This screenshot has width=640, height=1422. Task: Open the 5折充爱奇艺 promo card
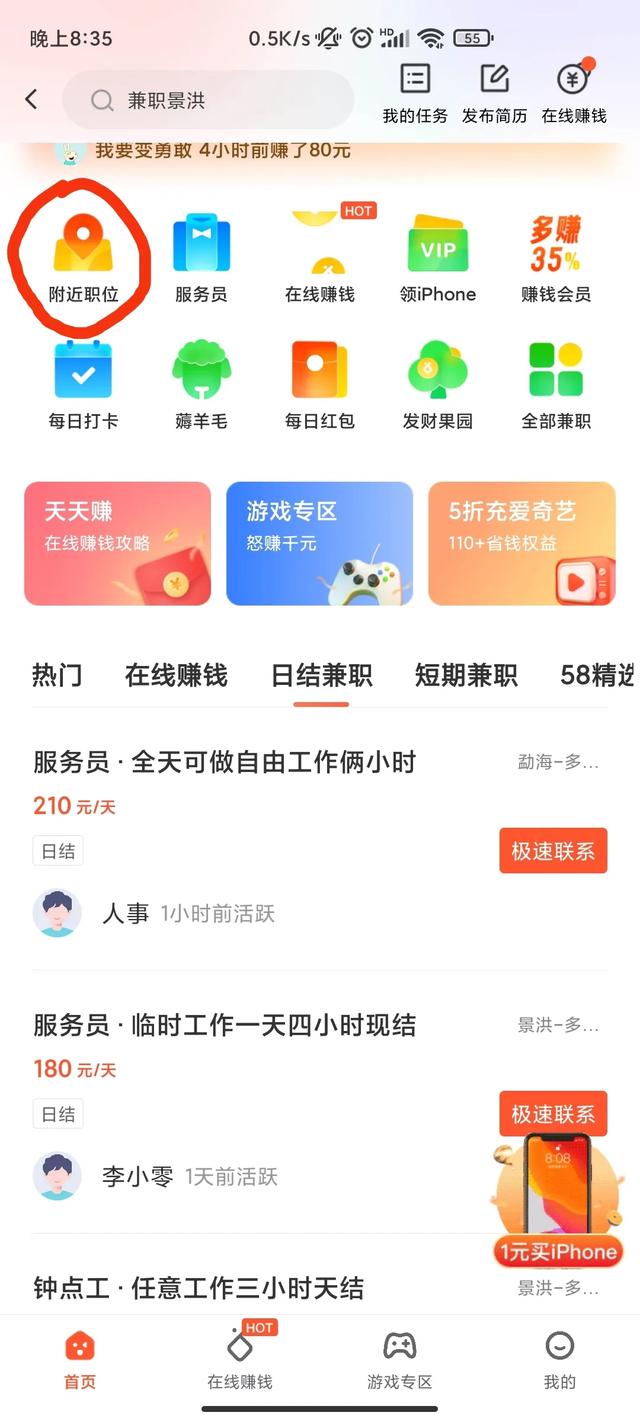click(x=521, y=543)
